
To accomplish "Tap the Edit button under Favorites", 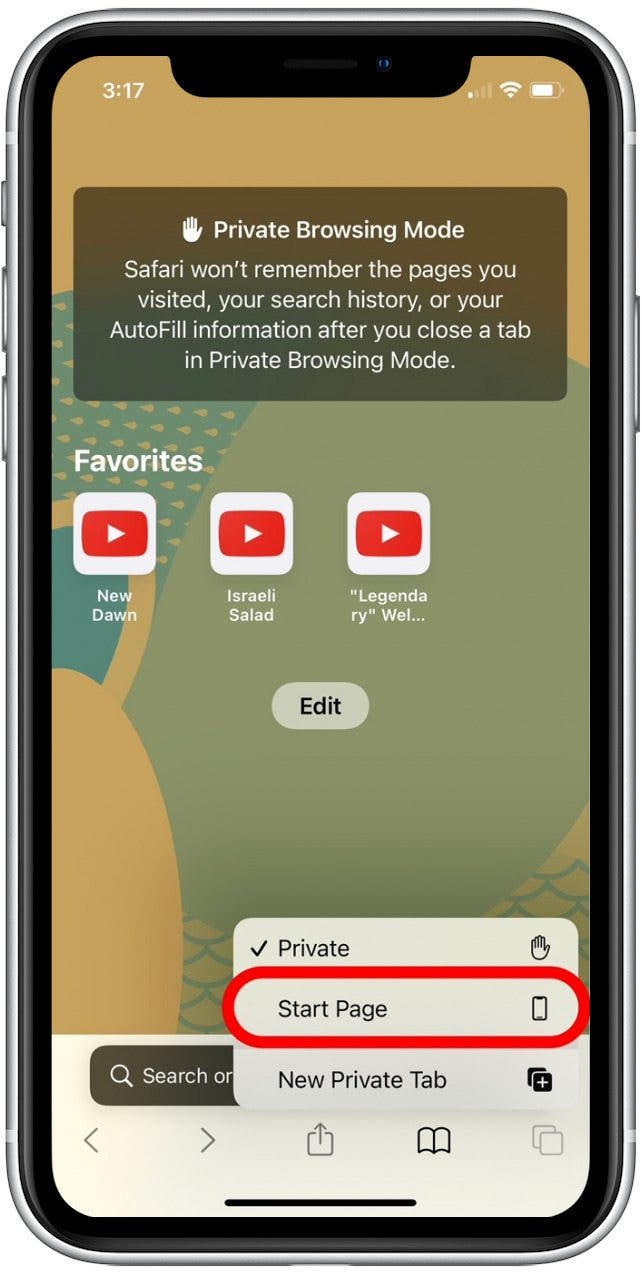I will point(320,706).
